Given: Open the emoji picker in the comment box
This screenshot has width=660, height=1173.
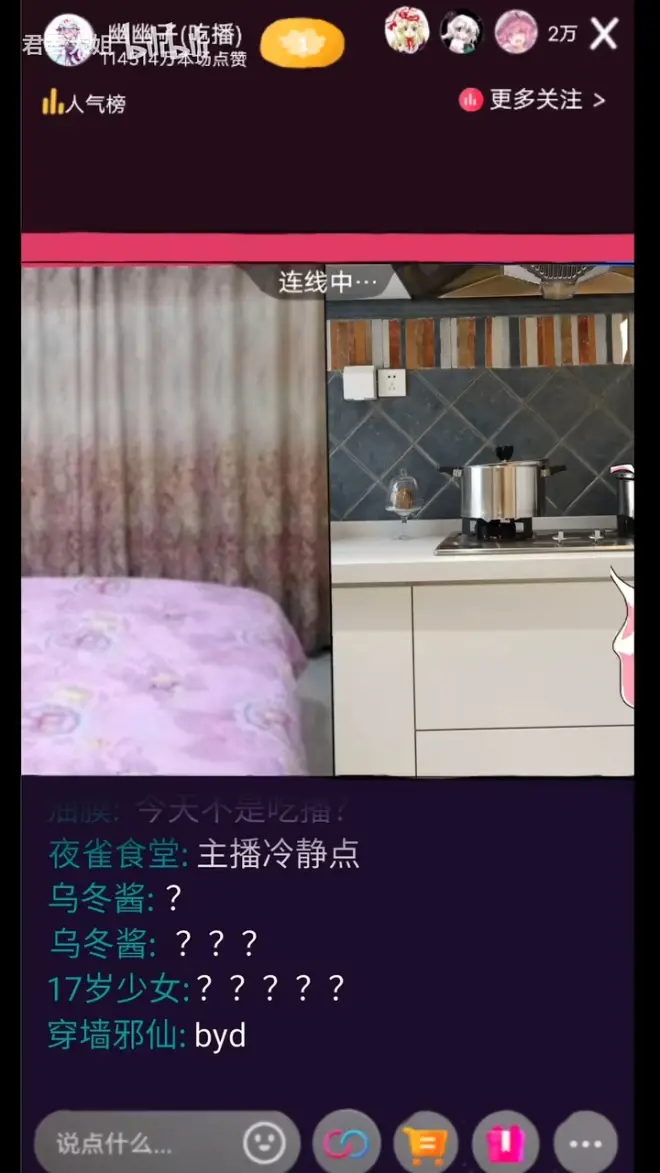Looking at the screenshot, I should click(x=264, y=1143).
